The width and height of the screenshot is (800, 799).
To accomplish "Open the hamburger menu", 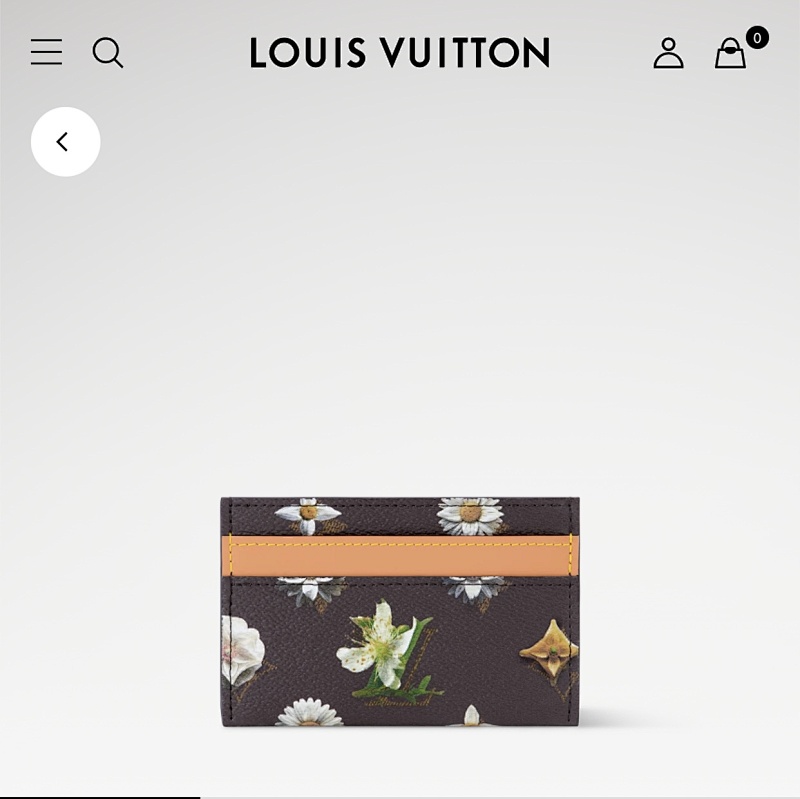I will click(46, 52).
